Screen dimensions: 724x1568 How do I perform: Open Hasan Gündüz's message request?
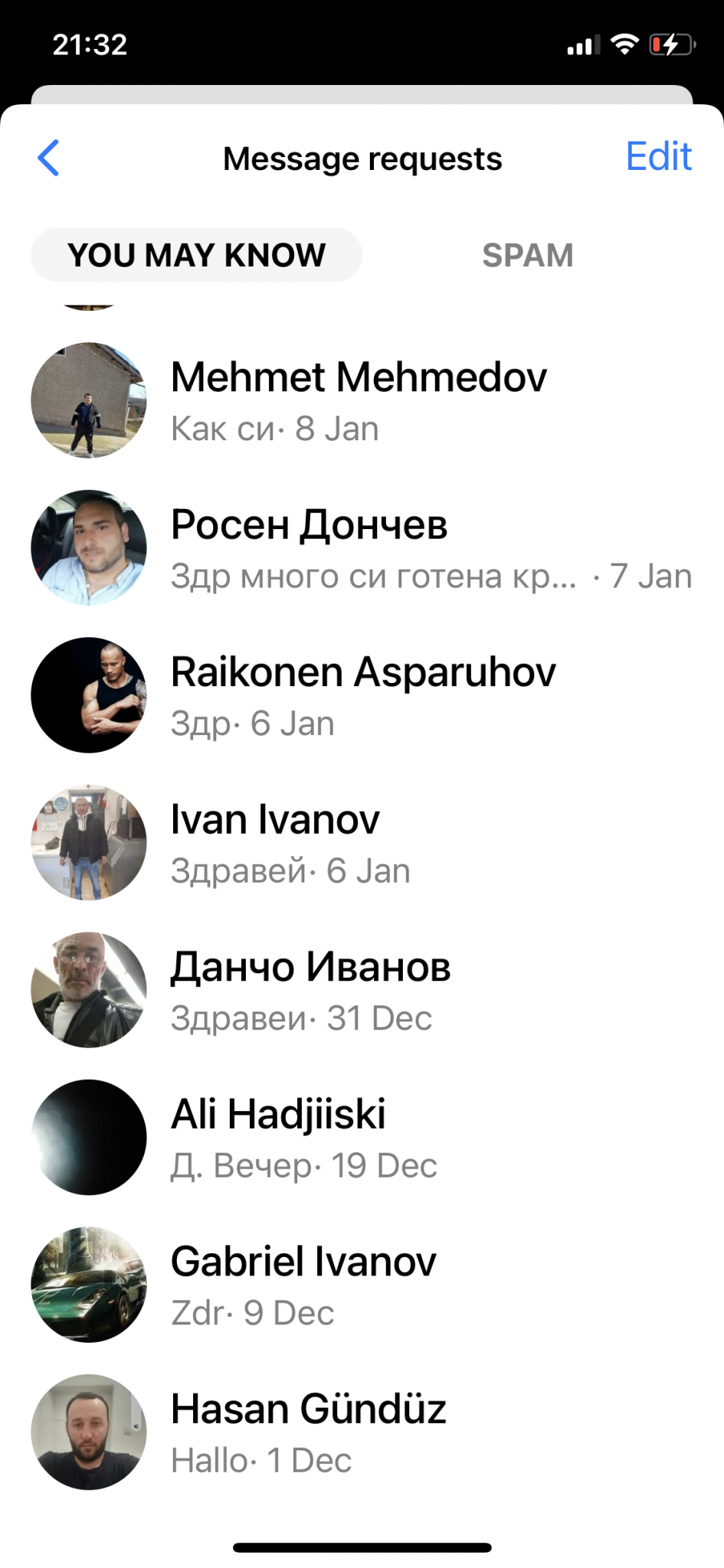coord(359,1432)
